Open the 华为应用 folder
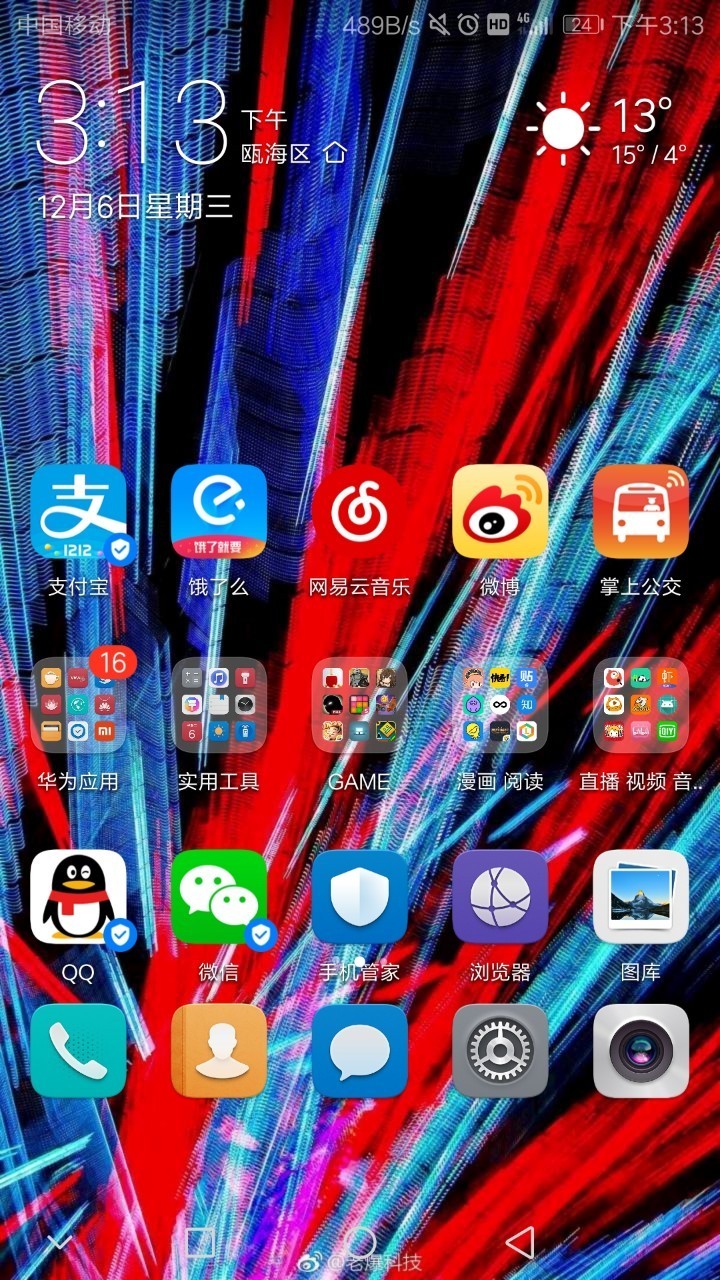This screenshot has height=1280, width=720. pyautogui.click(x=78, y=705)
